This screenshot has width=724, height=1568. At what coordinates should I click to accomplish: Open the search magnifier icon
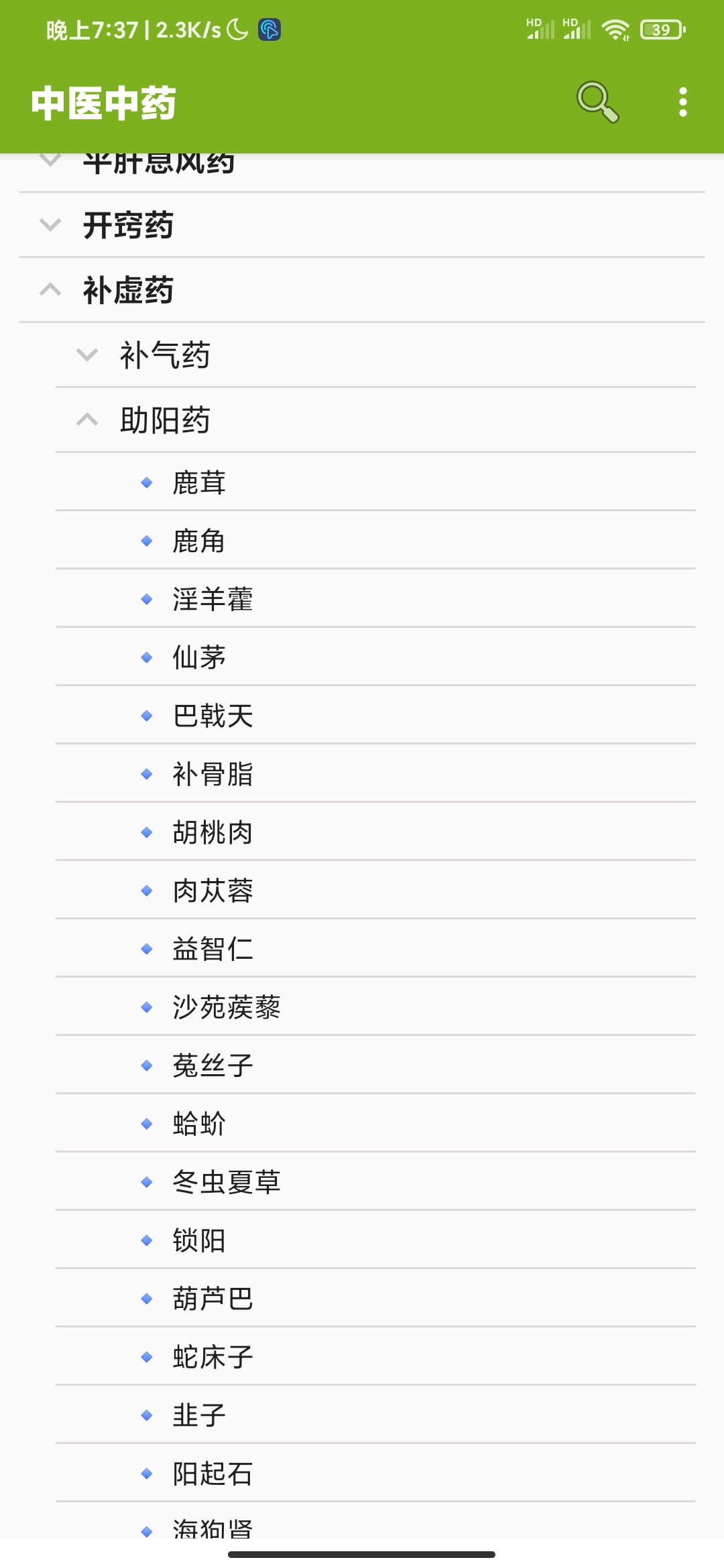click(x=597, y=102)
